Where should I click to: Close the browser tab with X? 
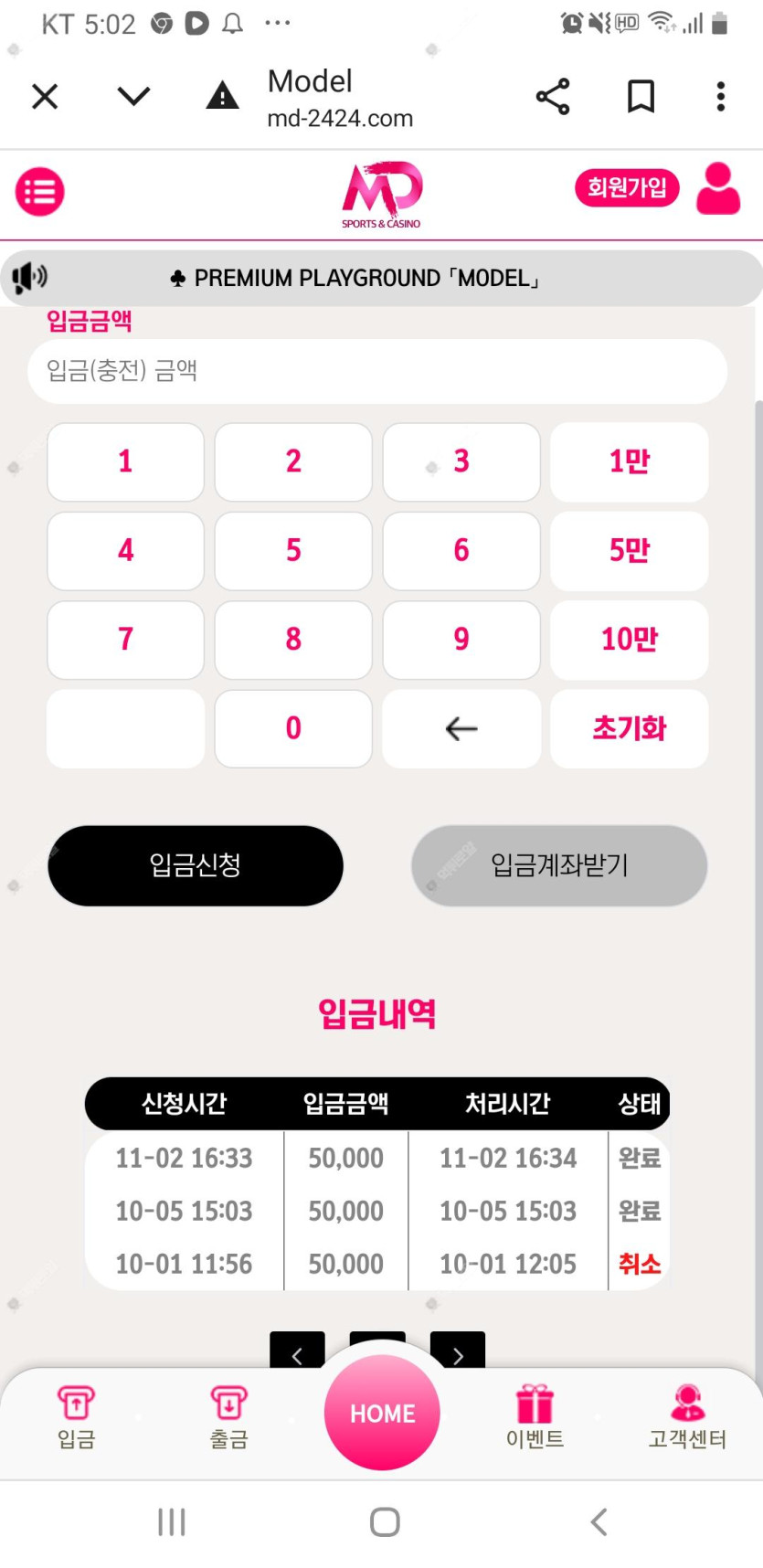coord(45,96)
